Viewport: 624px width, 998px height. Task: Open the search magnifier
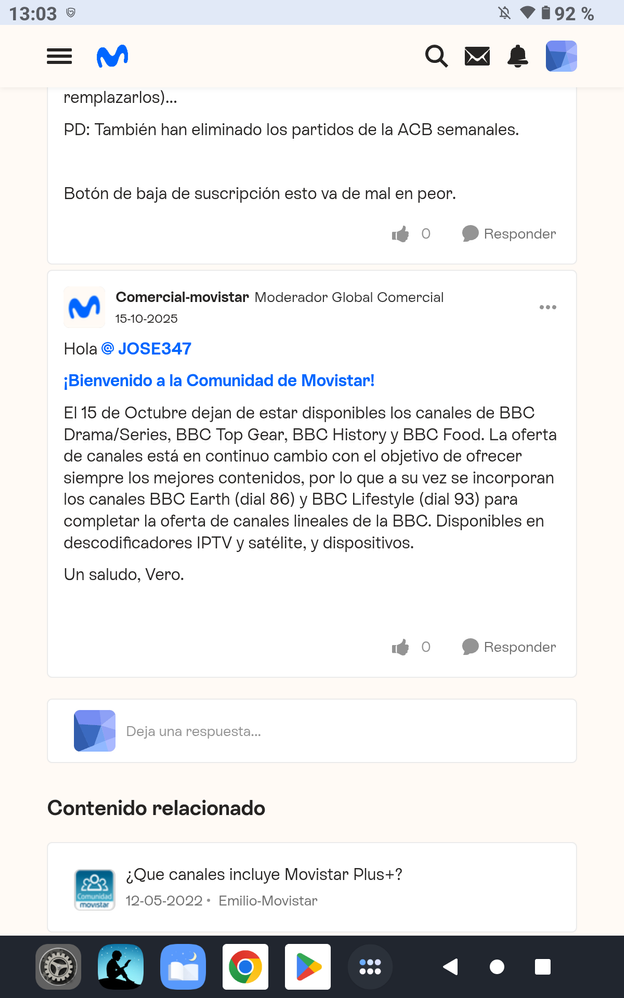[x=436, y=56]
